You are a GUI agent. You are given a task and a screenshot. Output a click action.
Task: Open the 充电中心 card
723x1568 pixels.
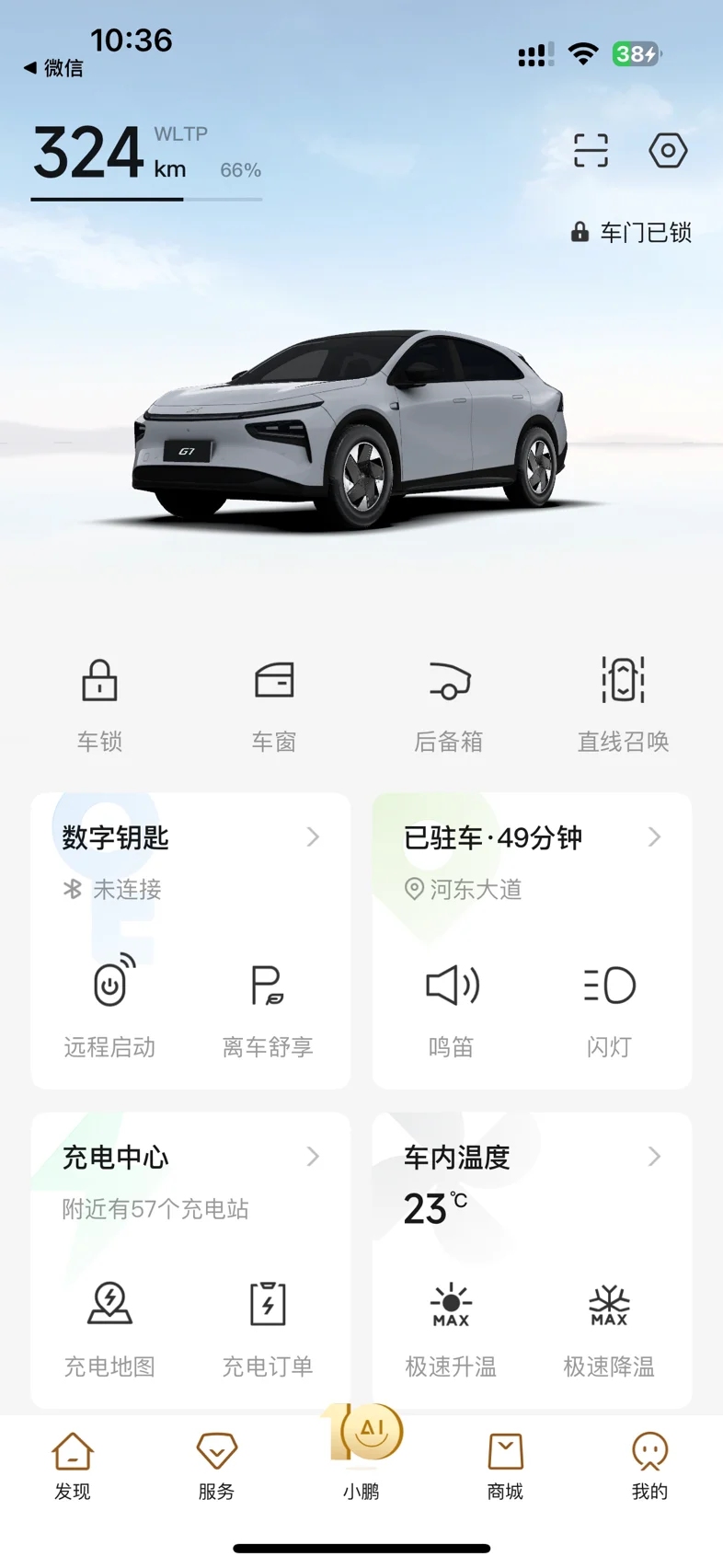(x=190, y=1158)
